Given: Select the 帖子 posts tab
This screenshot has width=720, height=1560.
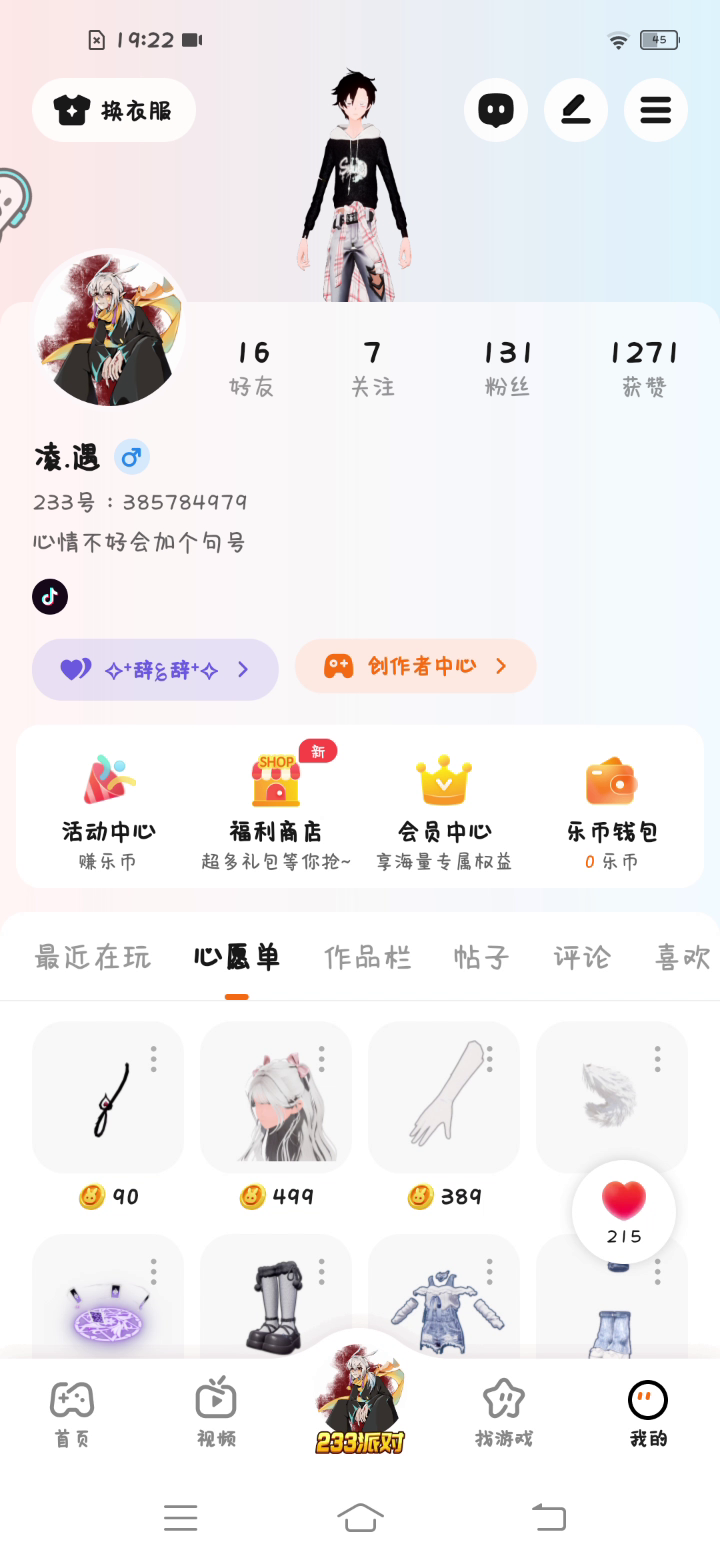Looking at the screenshot, I should click(x=482, y=957).
